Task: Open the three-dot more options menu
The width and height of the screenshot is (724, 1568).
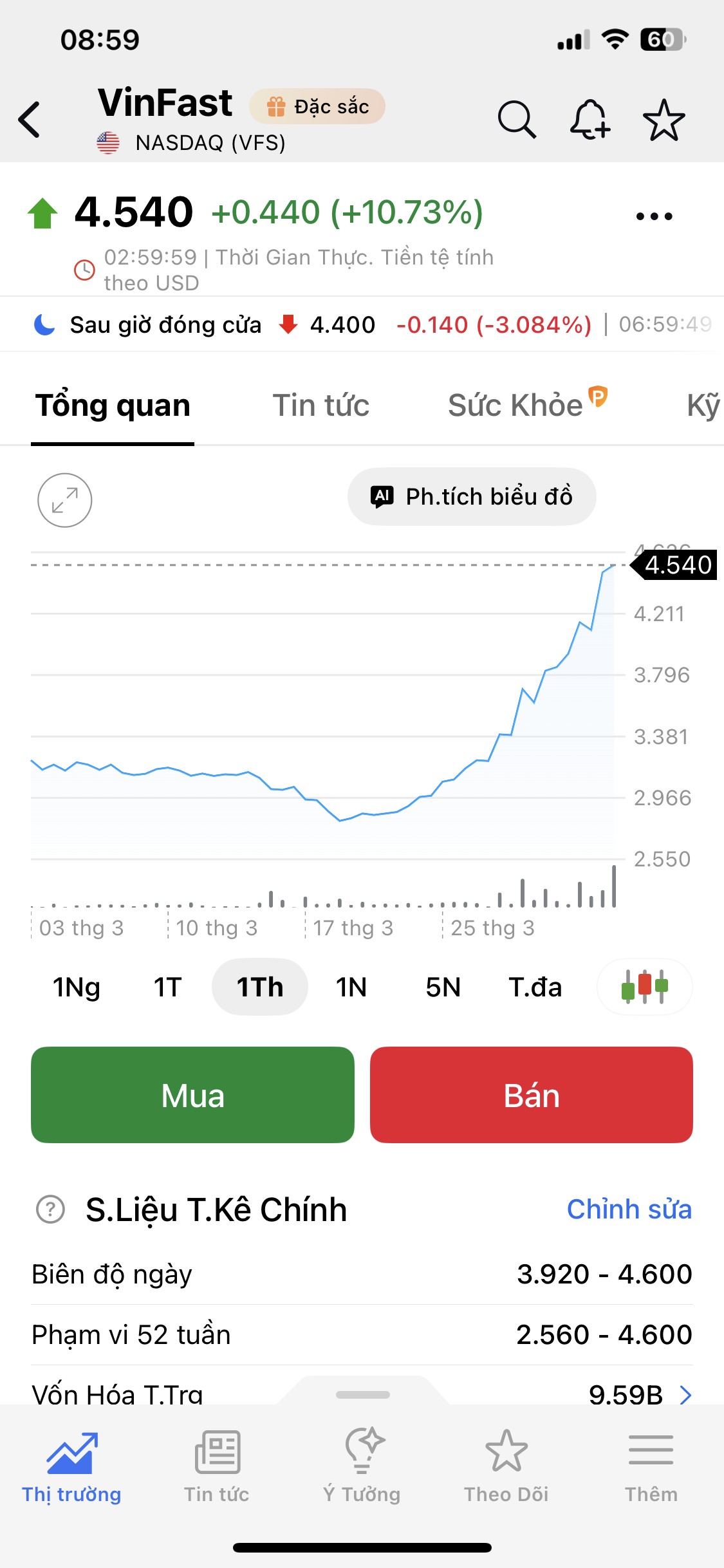Action: pos(654,216)
